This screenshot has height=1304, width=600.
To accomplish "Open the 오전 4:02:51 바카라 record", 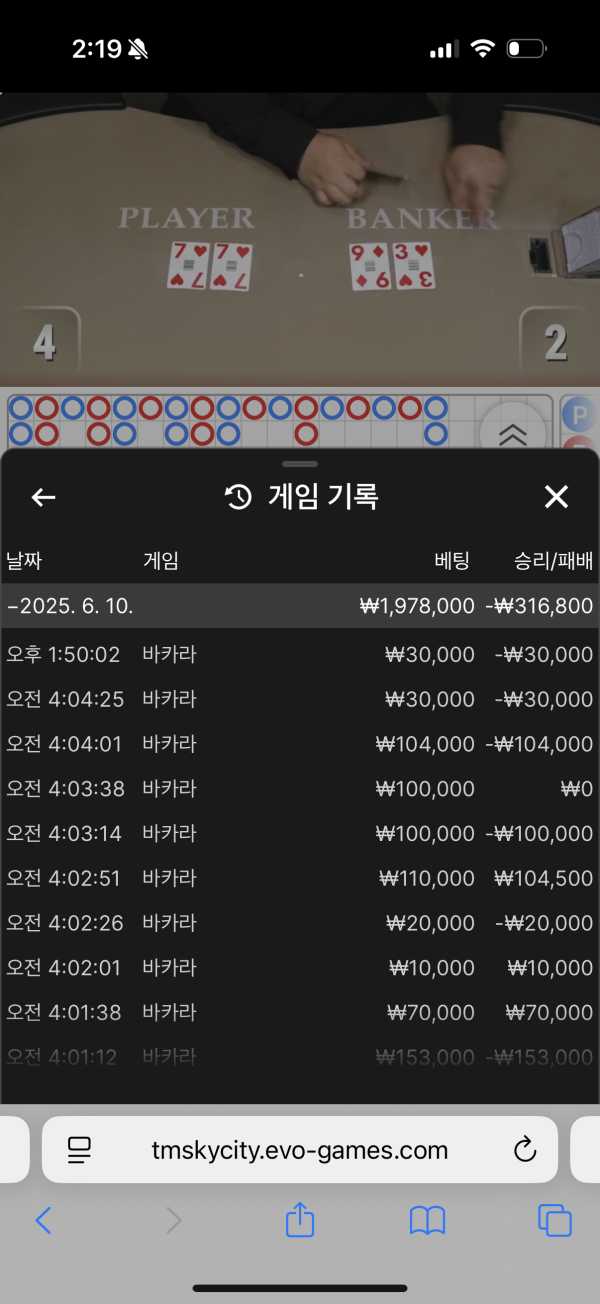I will [300, 878].
